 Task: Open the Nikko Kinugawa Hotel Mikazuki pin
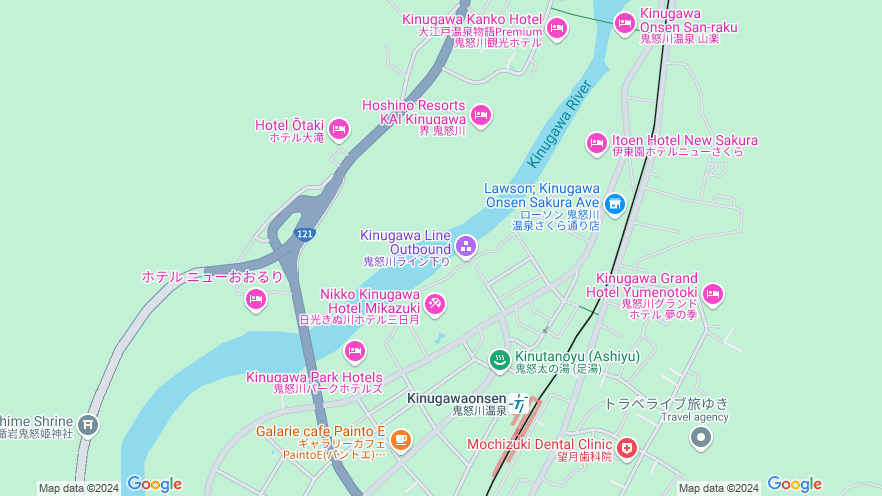click(435, 304)
